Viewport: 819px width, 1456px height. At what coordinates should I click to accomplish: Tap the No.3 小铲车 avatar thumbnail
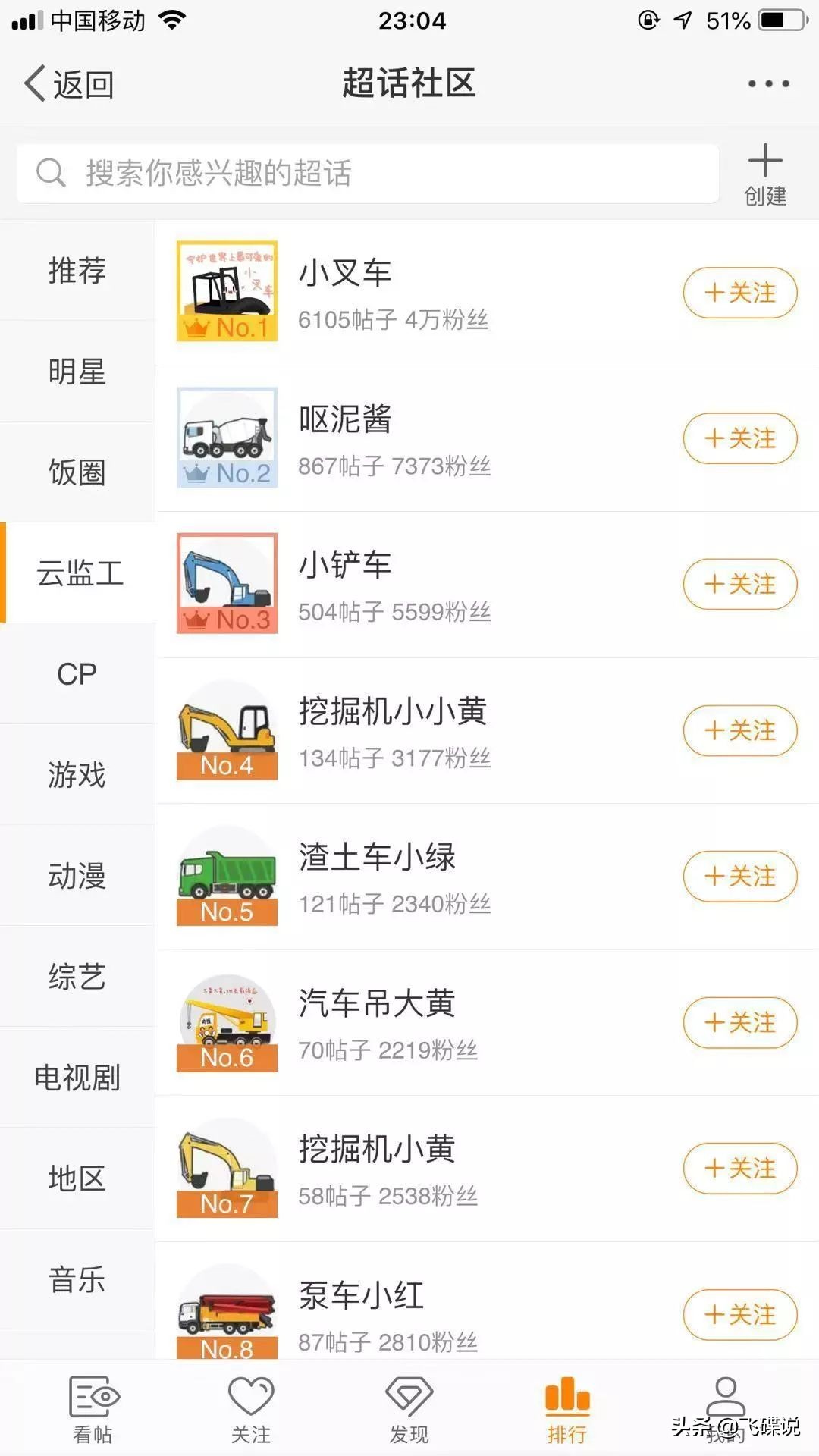(227, 584)
